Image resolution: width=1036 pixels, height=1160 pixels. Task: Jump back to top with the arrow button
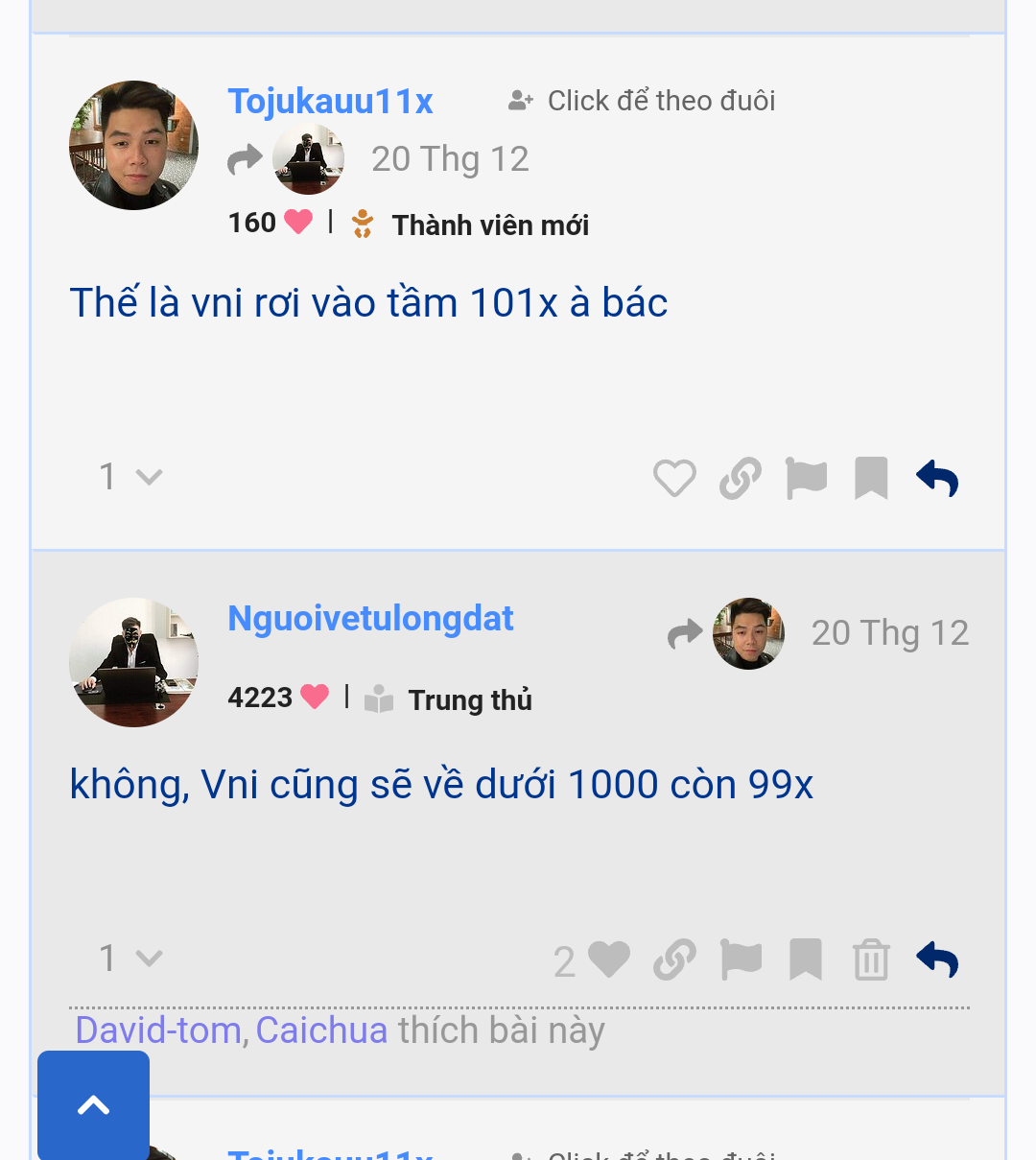(x=93, y=1105)
